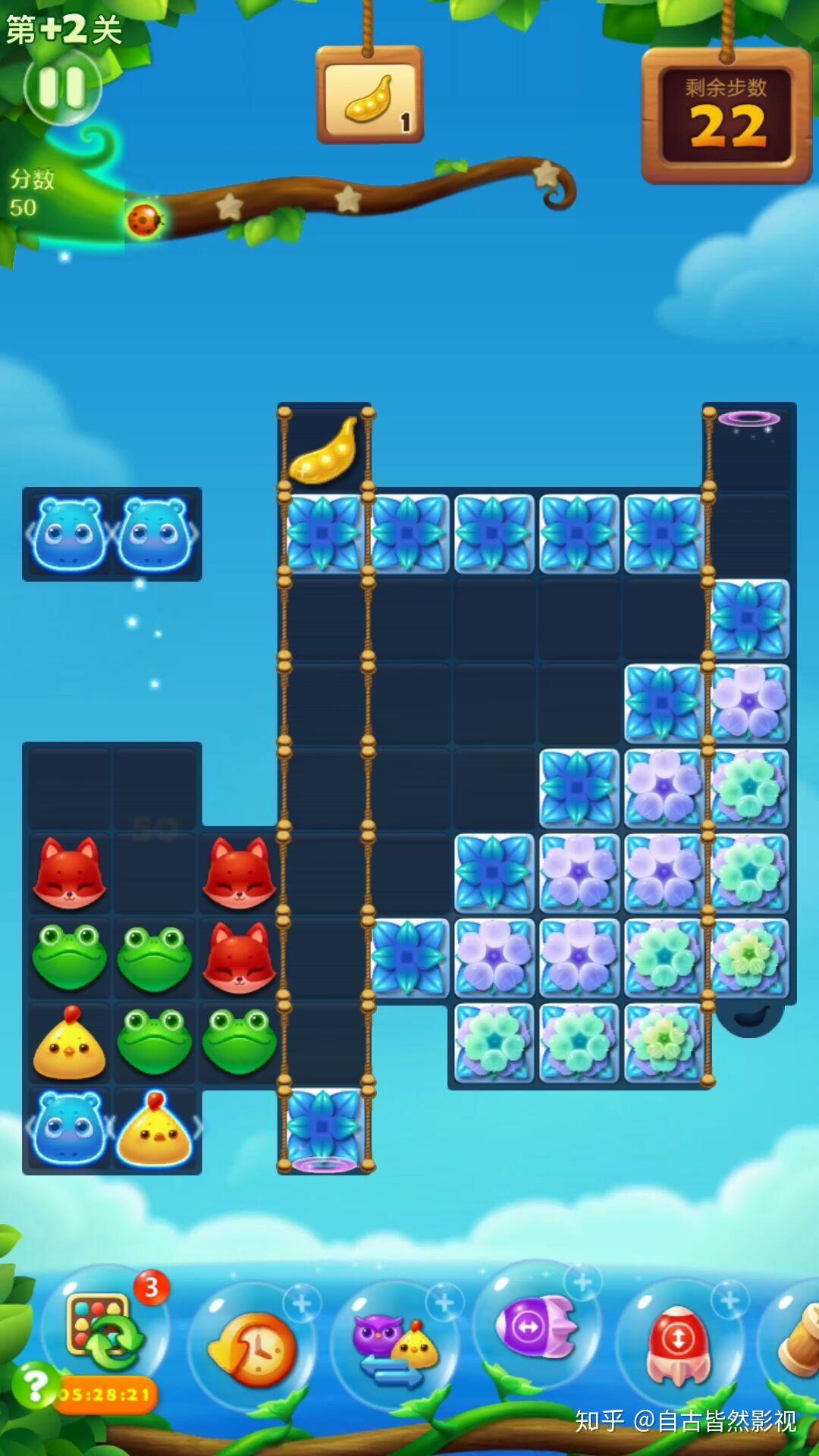This screenshot has height=1456, width=819.
Task: Select the purple horizontal rocket booster
Action: (535, 1327)
